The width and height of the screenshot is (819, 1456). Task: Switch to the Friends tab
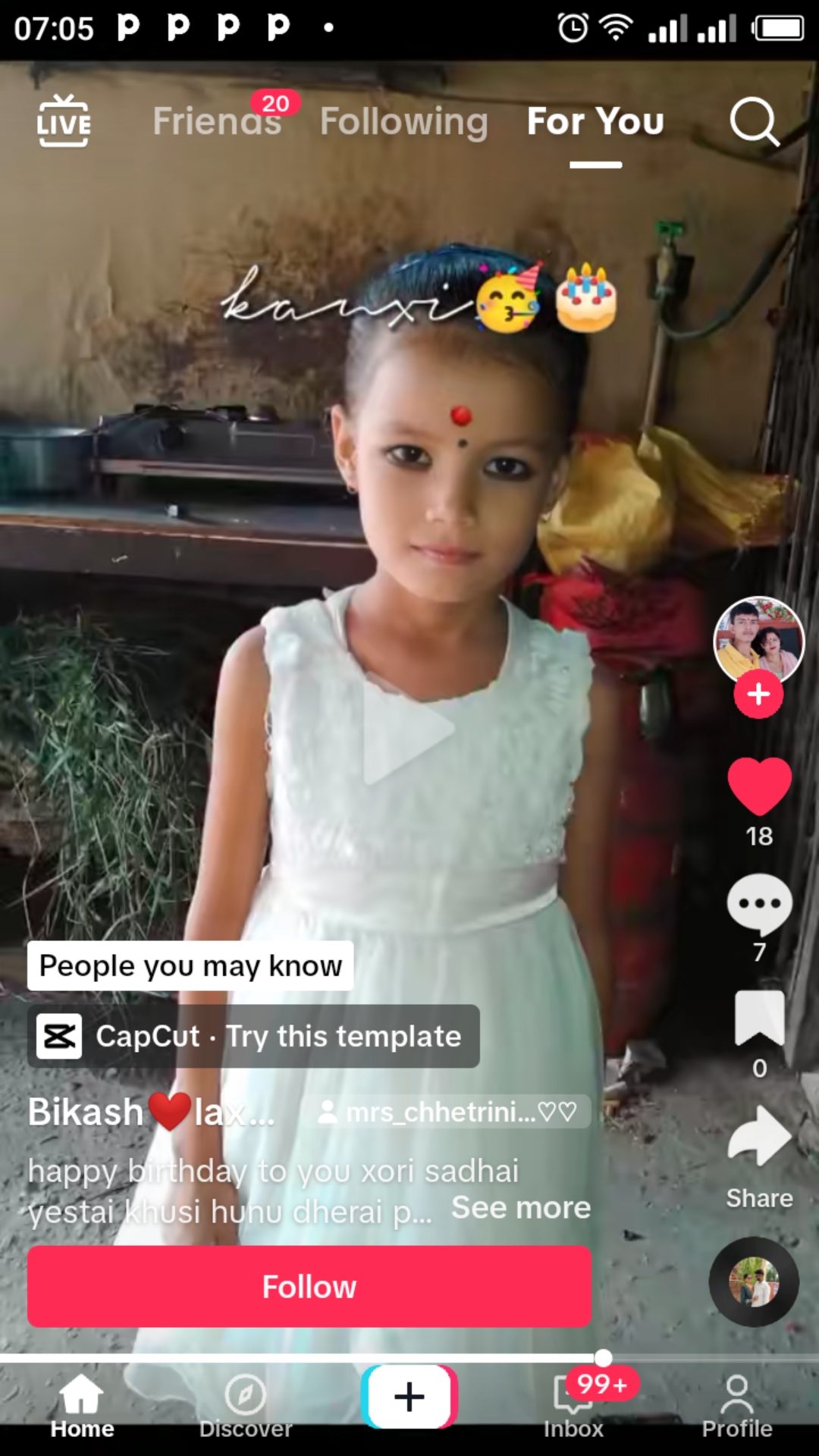click(217, 121)
